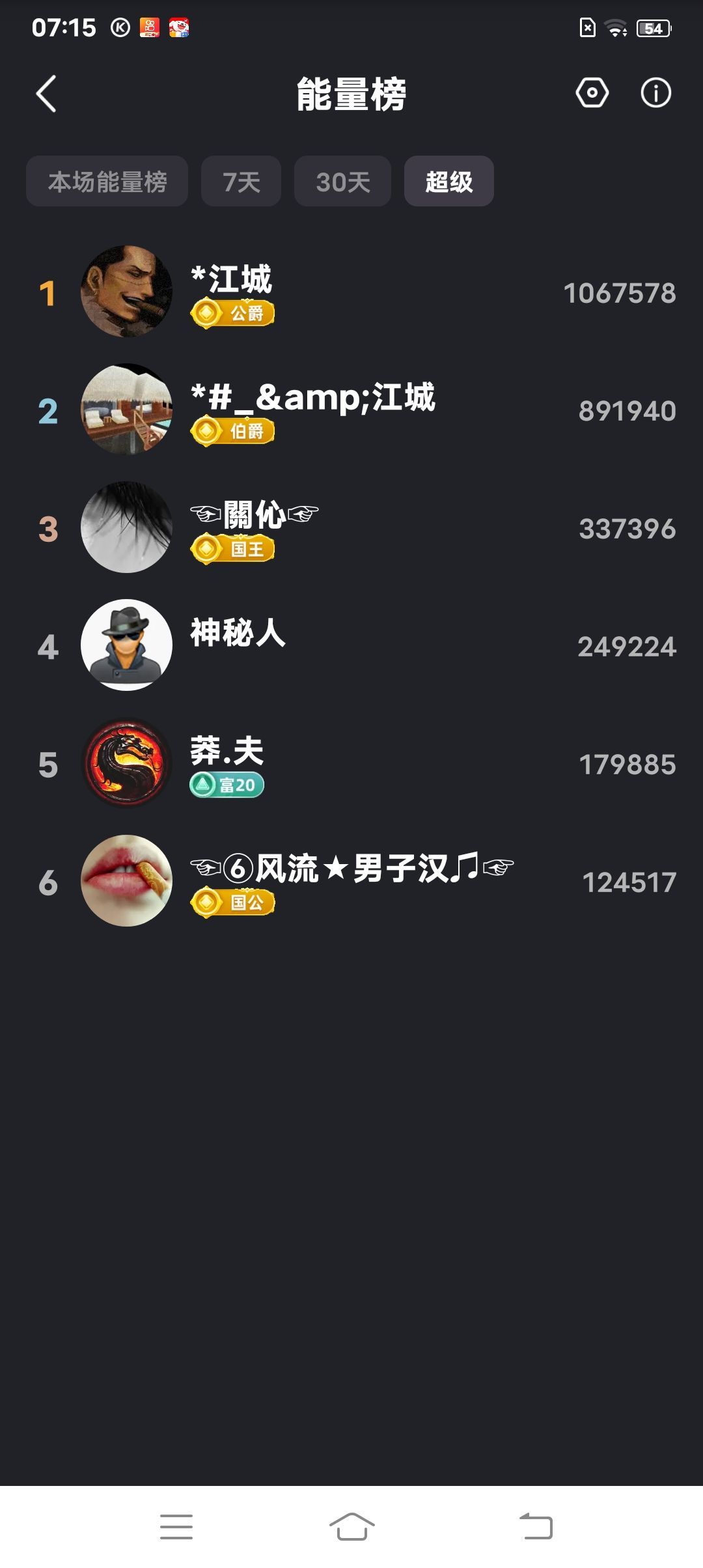Click the battery indicator showing 54

(654, 27)
